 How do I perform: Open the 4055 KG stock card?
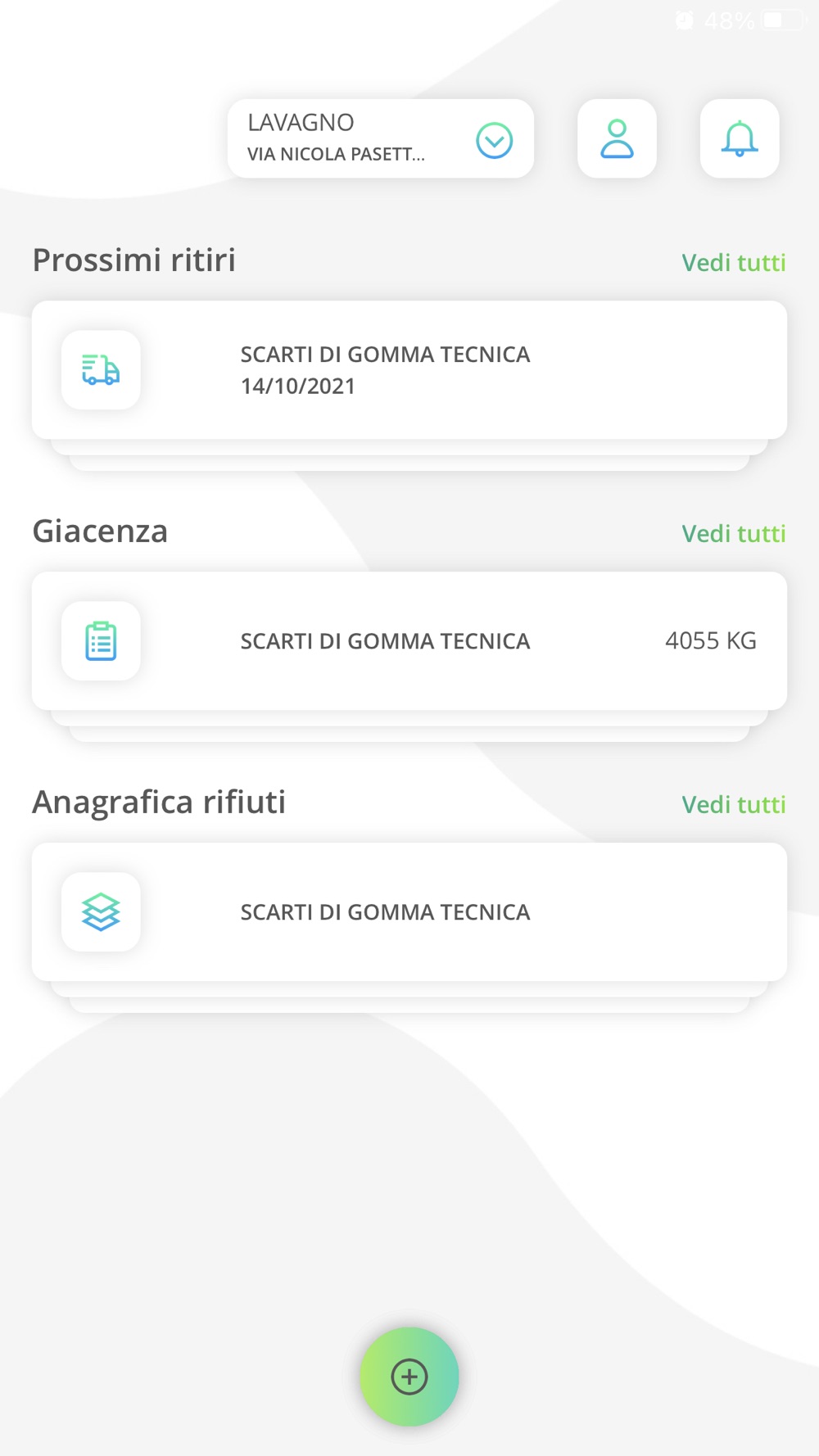click(x=409, y=641)
